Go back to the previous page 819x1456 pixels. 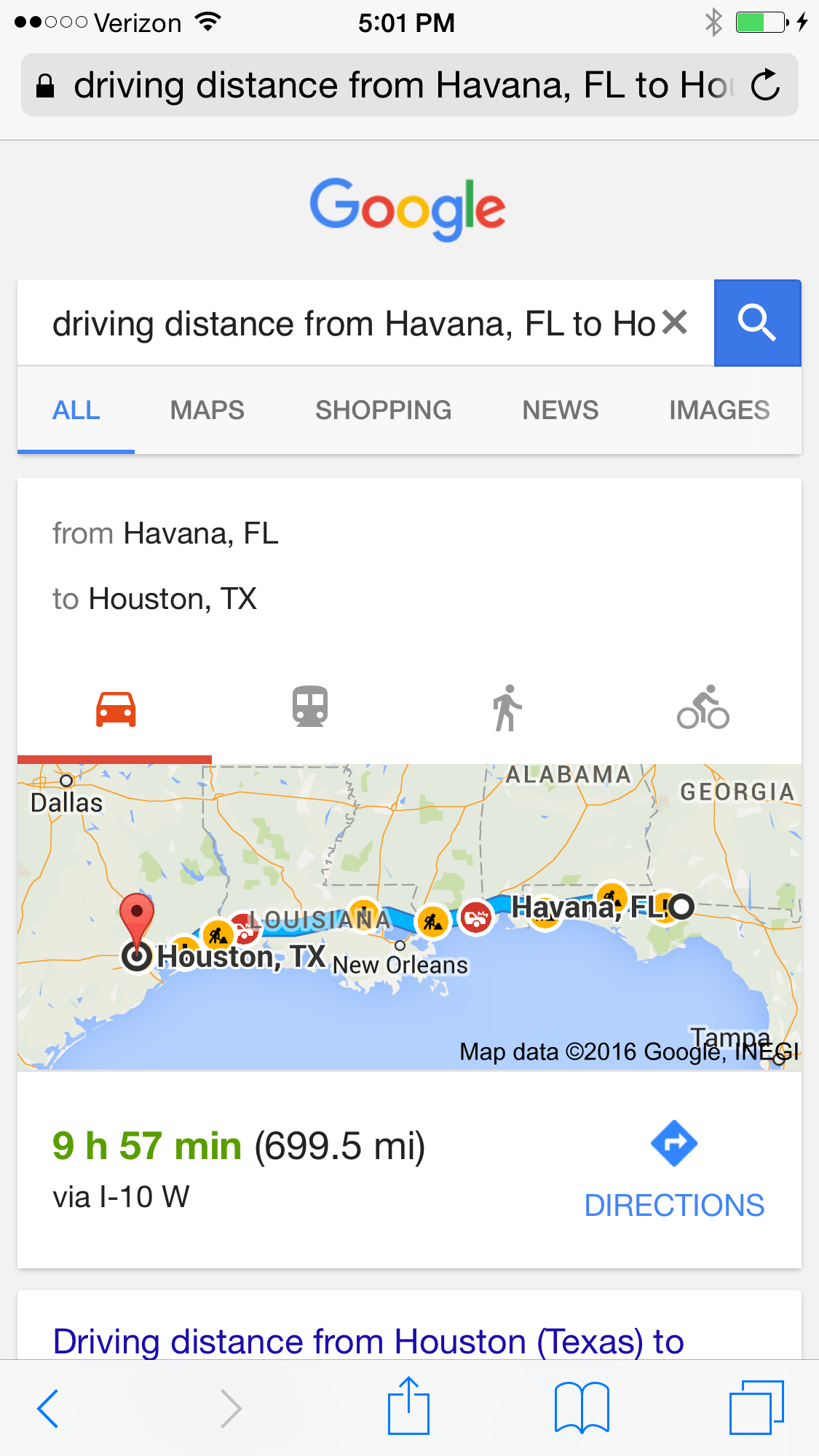click(x=48, y=1408)
